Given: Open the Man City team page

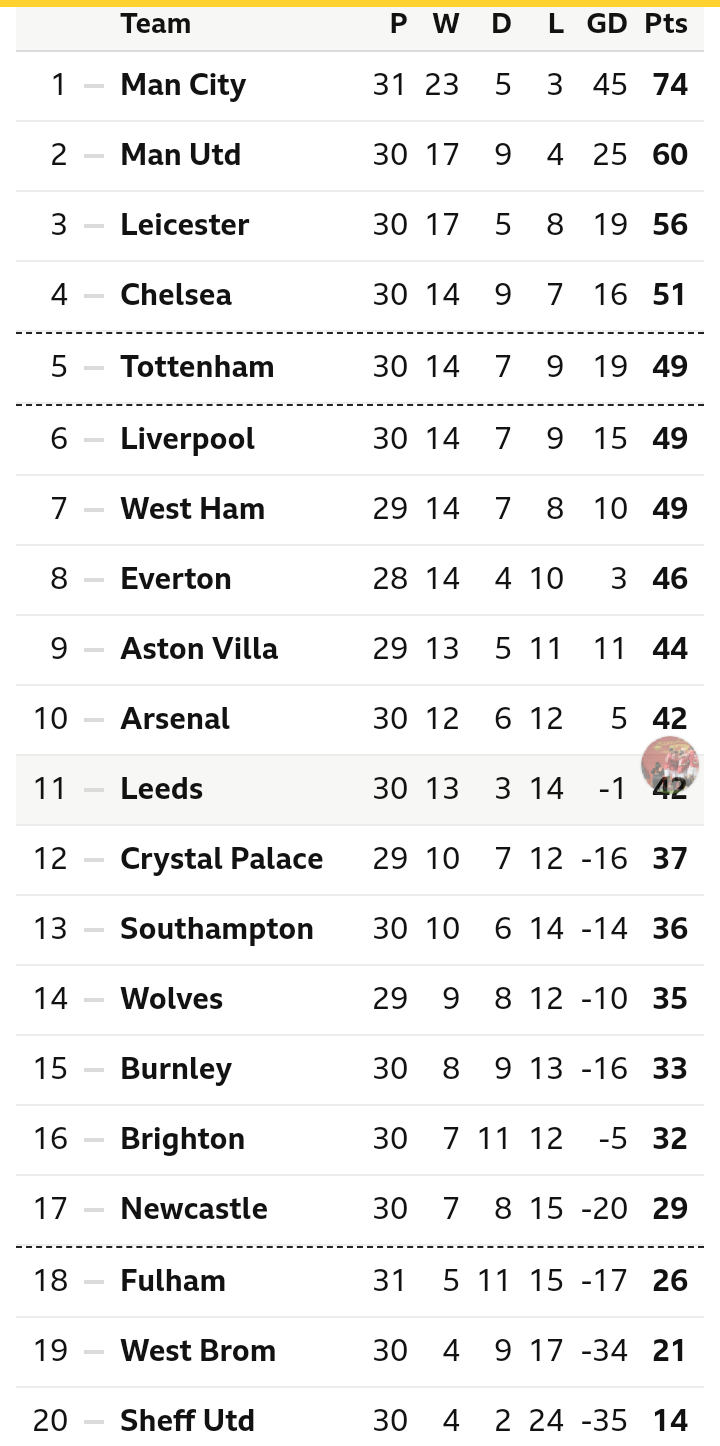Looking at the screenshot, I should tap(183, 85).
